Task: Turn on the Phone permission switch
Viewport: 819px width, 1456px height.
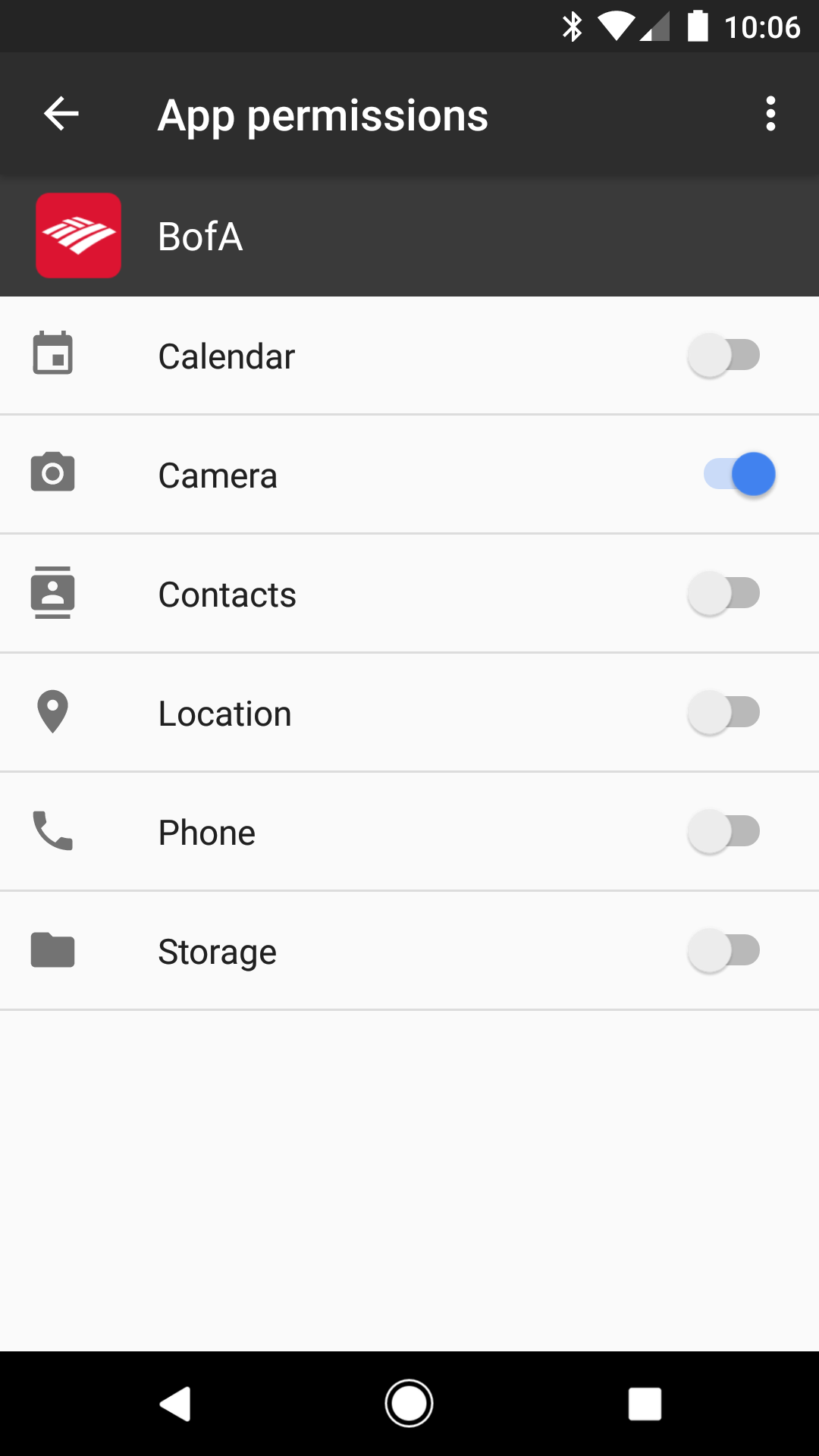Action: [x=723, y=830]
